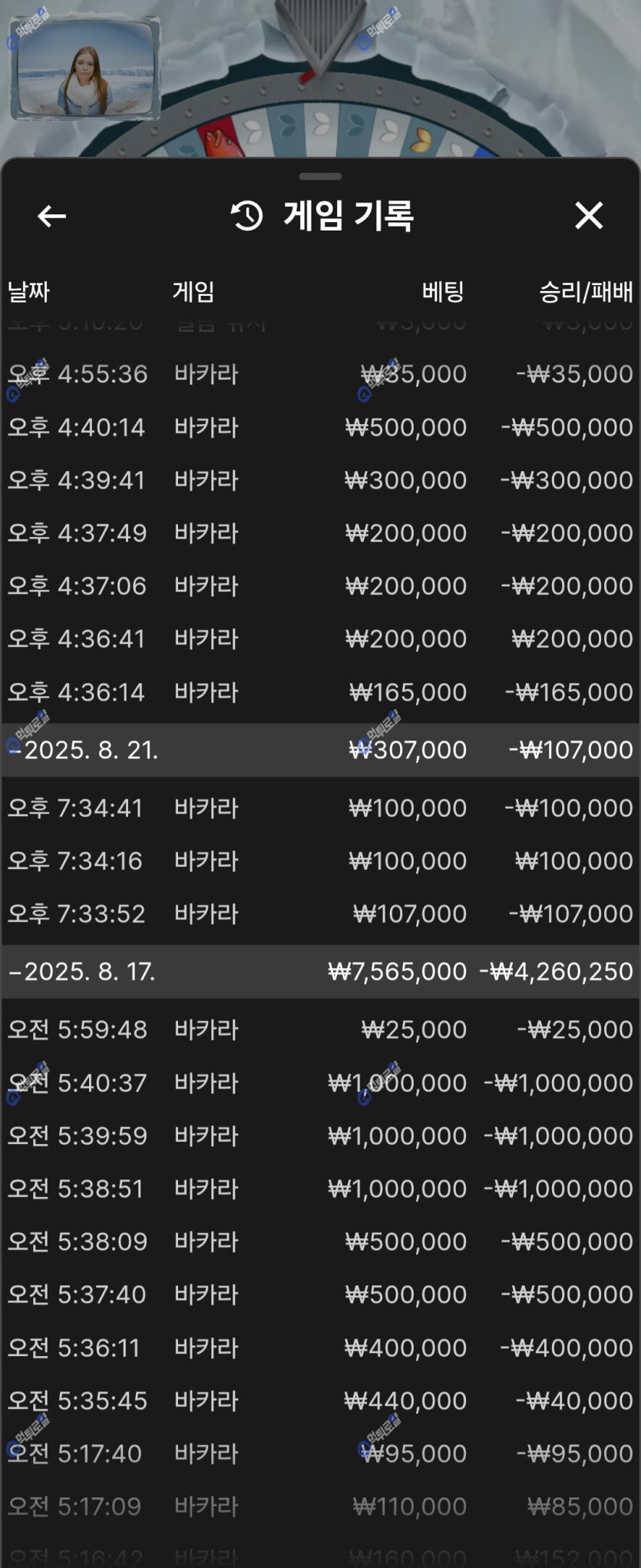View the 오후 4:40:14 바카라 bet details
This screenshot has width=641, height=1568.
click(320, 427)
